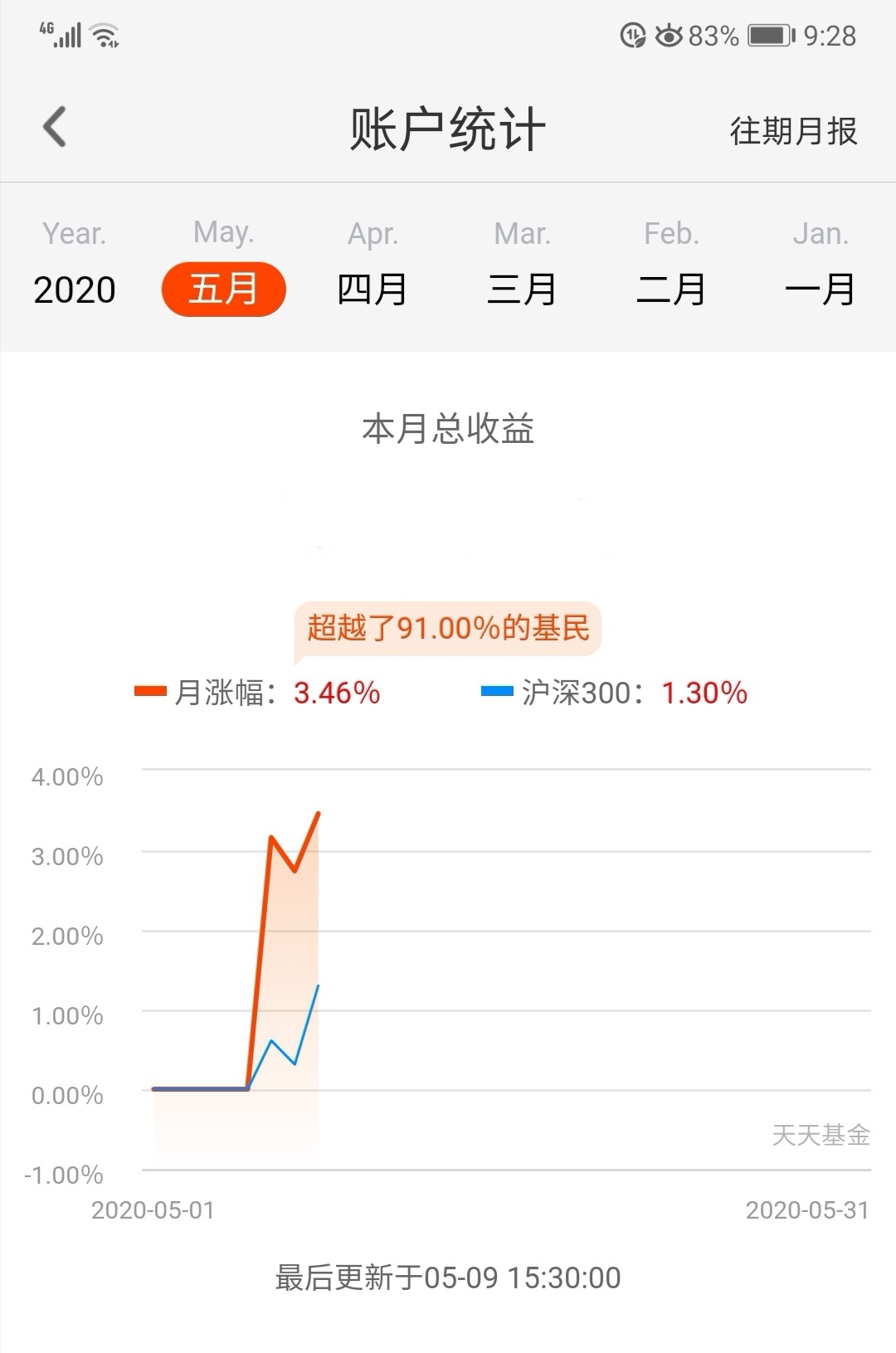
Task: Switch to the 一月 month tab
Action: pos(821,290)
